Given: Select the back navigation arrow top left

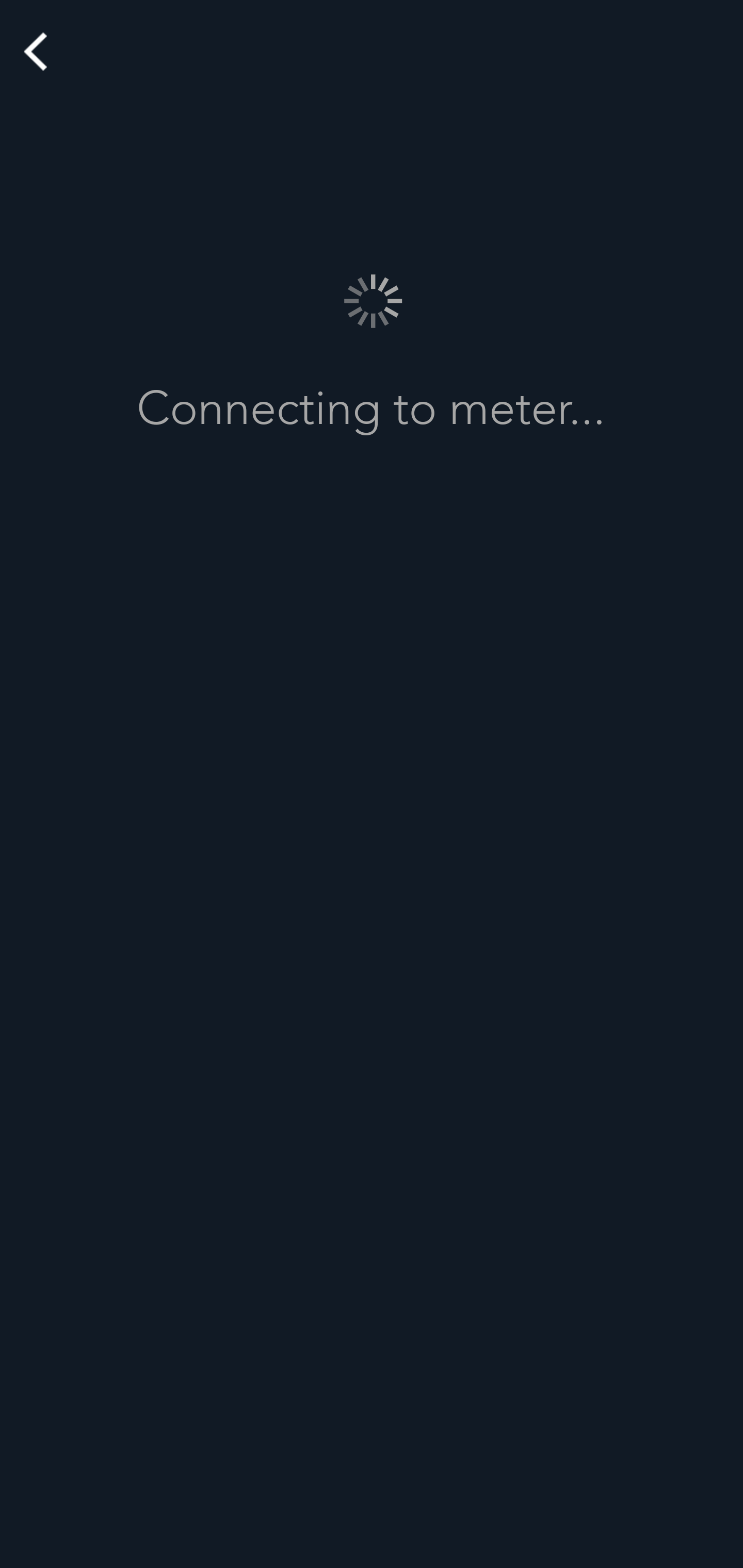Looking at the screenshot, I should pos(35,51).
